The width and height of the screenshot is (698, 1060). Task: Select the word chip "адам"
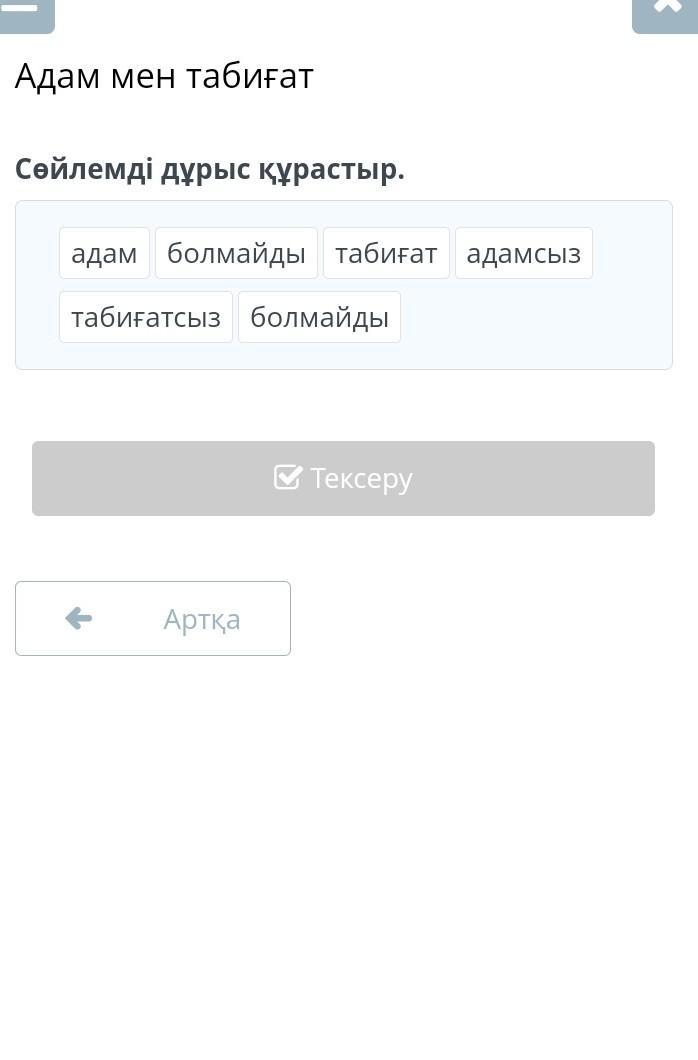pos(104,253)
